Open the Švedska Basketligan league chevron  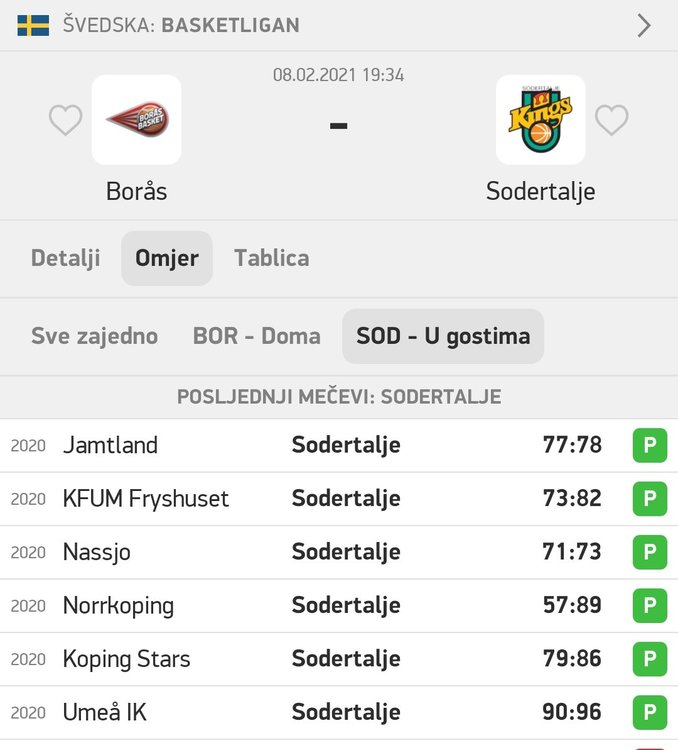(x=644, y=26)
